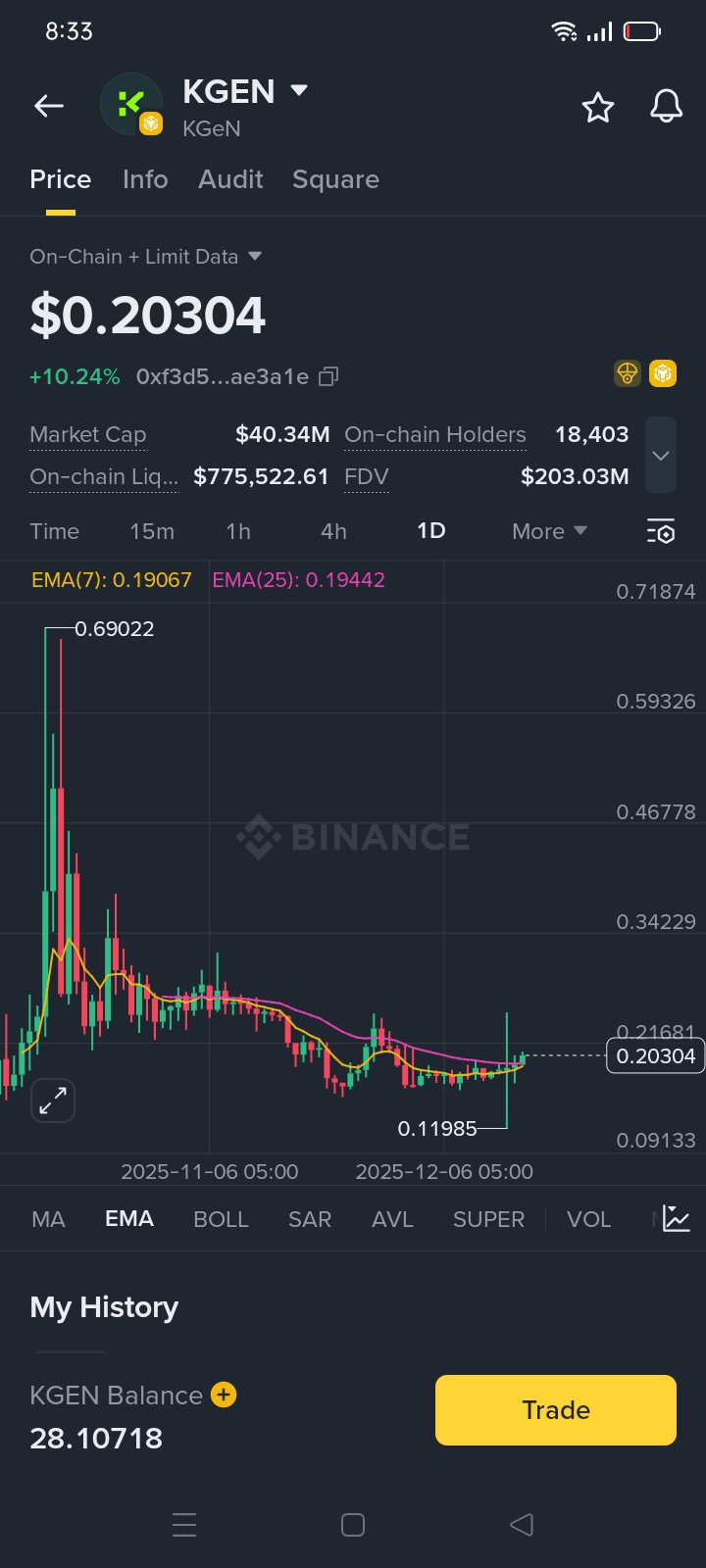
Task: Show the VOL indicator
Action: tap(588, 1219)
